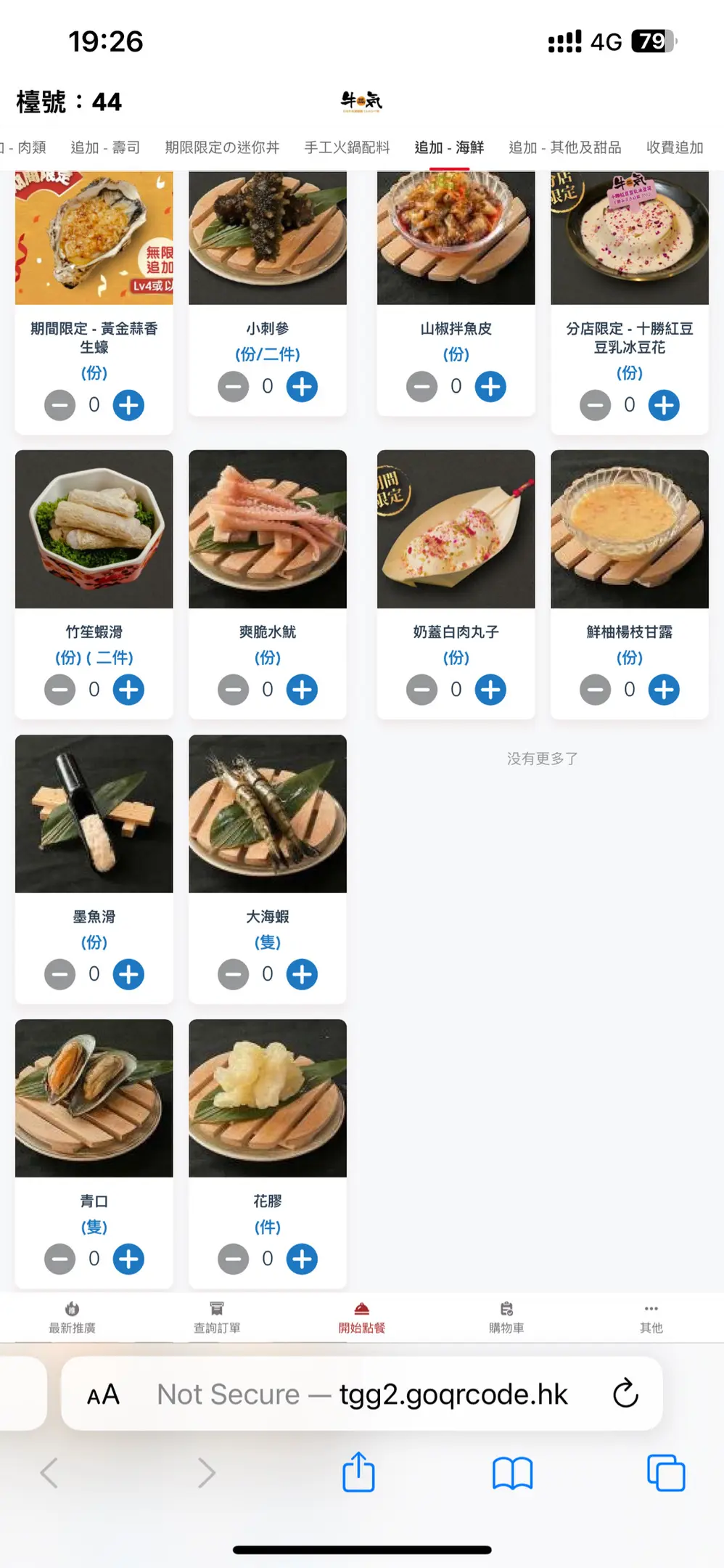Check orders via 查詢訂單
Image resolution: width=724 pixels, height=1568 pixels.
(x=216, y=1317)
